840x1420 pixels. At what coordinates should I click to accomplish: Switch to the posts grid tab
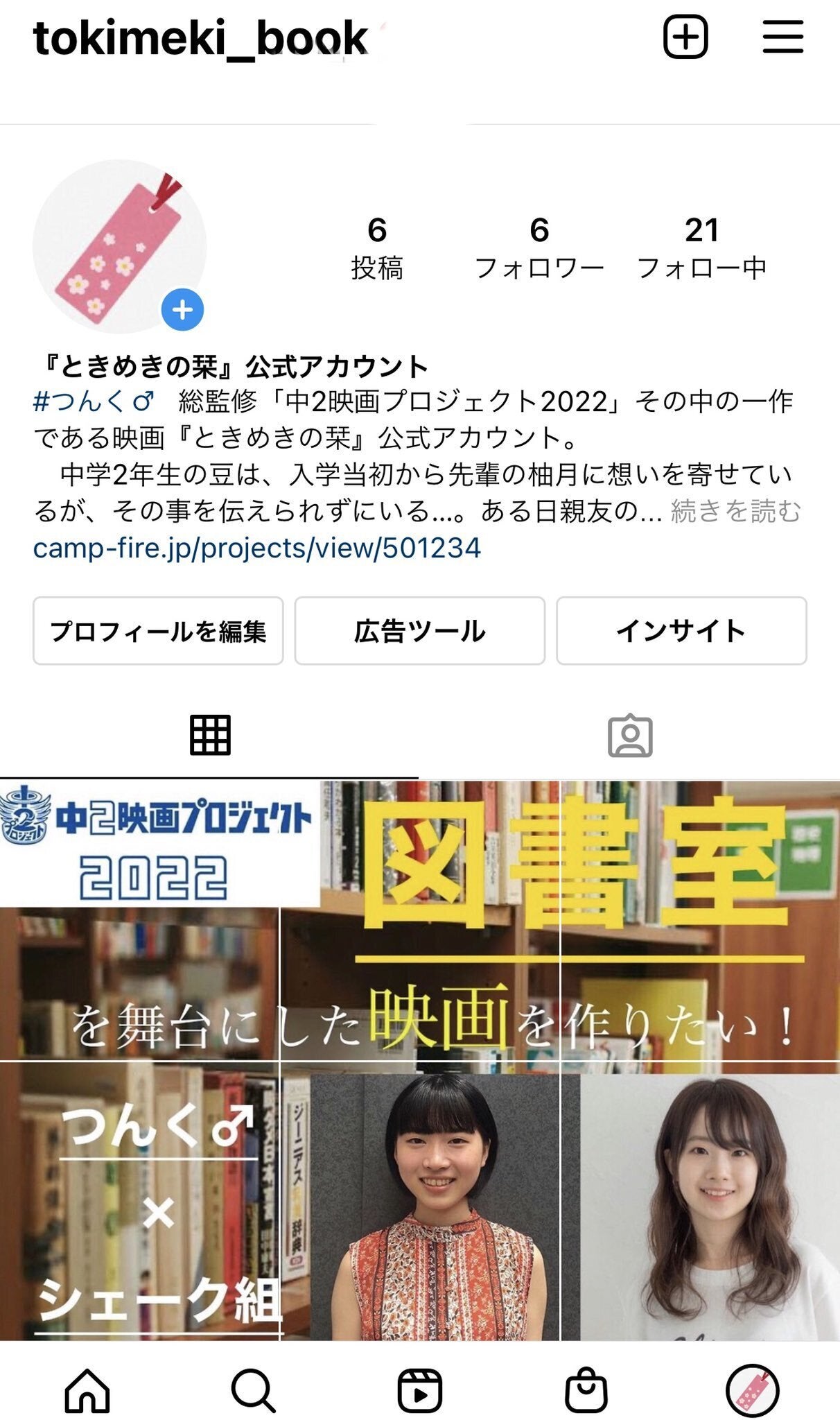[x=210, y=735]
